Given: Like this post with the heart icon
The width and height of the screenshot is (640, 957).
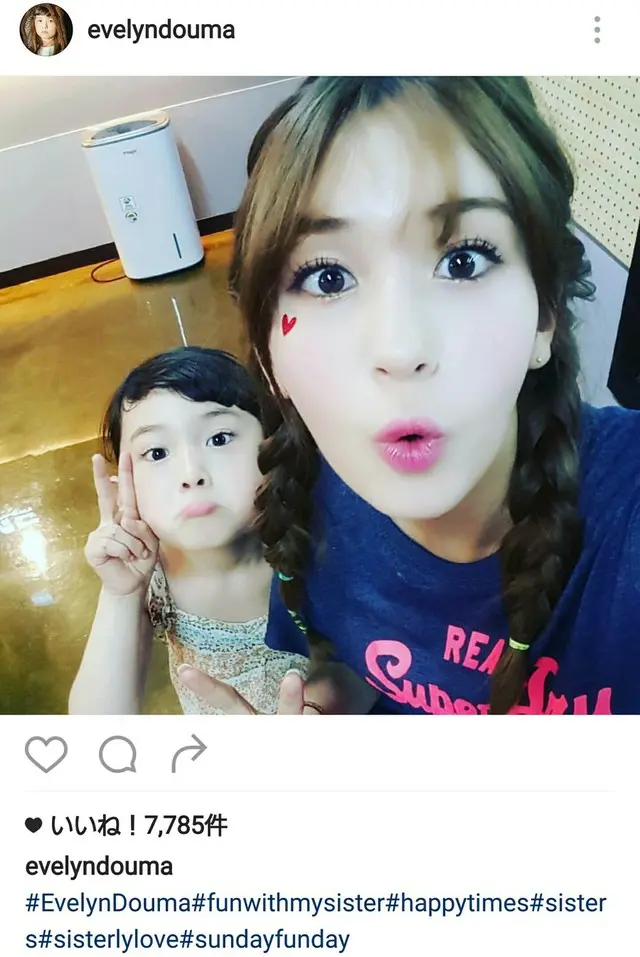Looking at the screenshot, I should [x=45, y=754].
